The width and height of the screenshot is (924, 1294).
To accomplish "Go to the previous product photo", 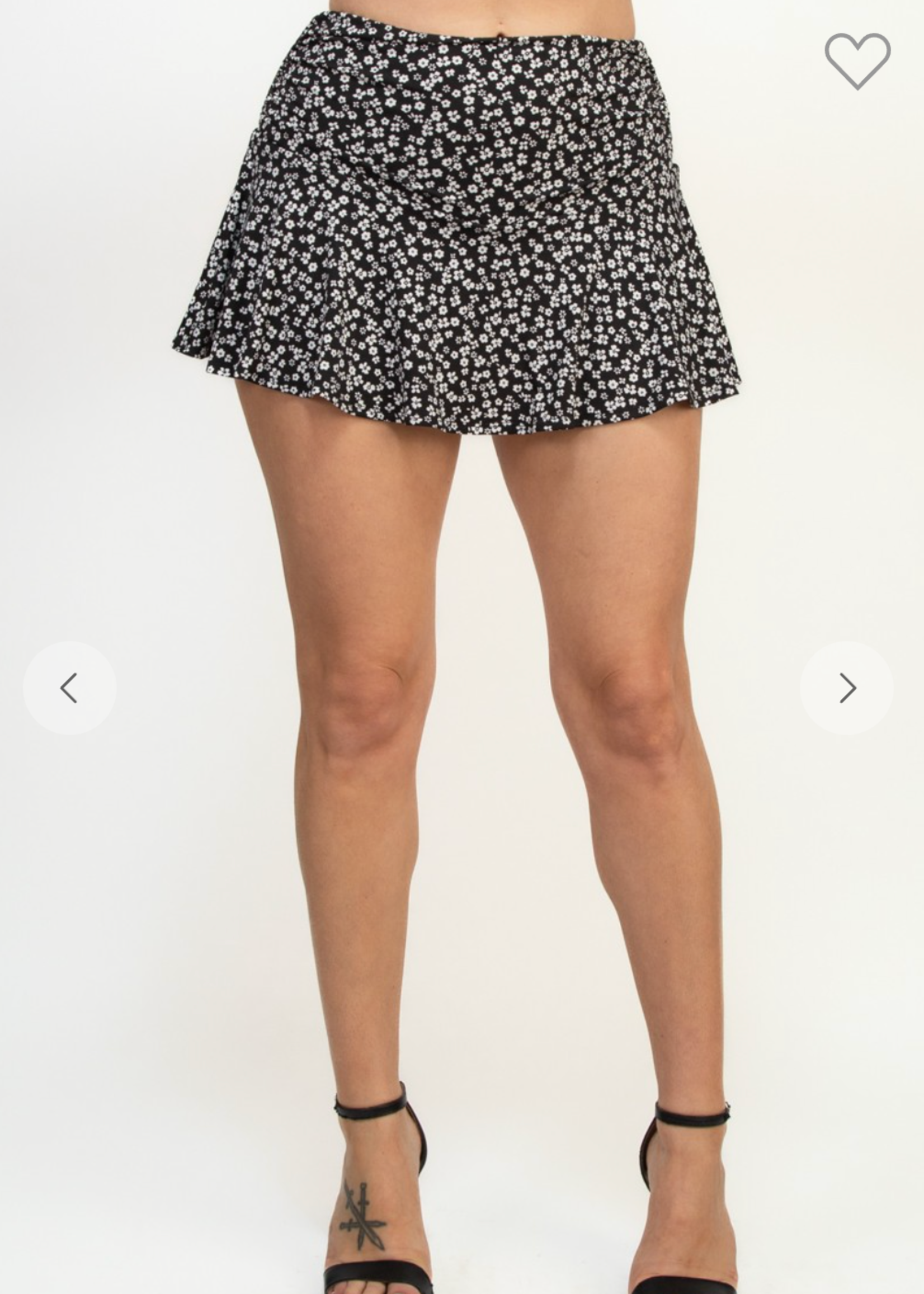I will pyautogui.click(x=69, y=688).
